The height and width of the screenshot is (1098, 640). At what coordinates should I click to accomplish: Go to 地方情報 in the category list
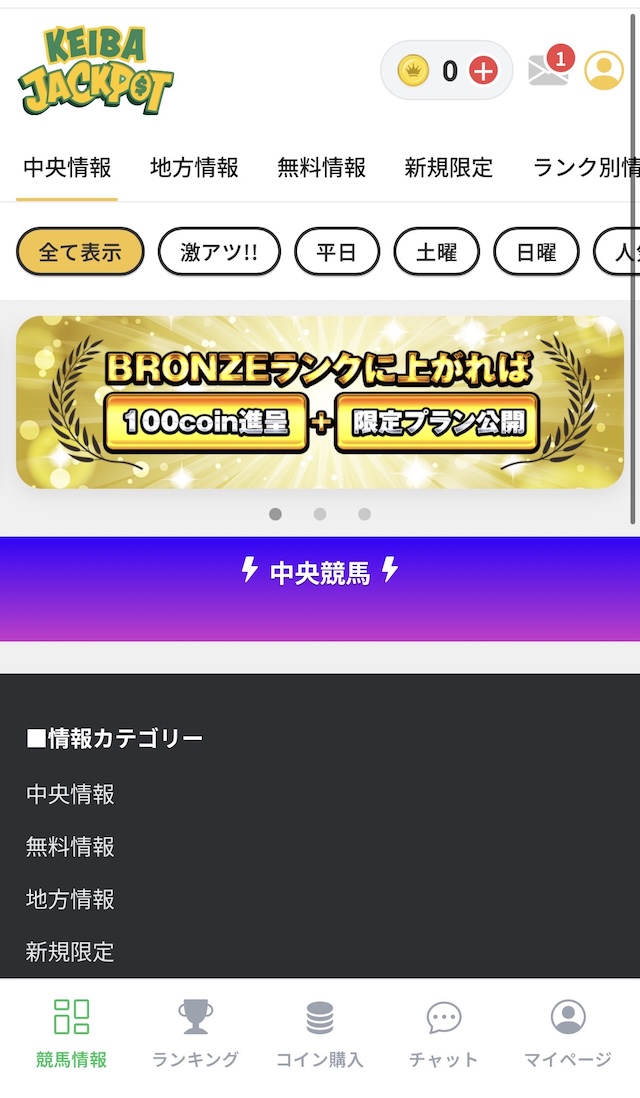(70, 899)
